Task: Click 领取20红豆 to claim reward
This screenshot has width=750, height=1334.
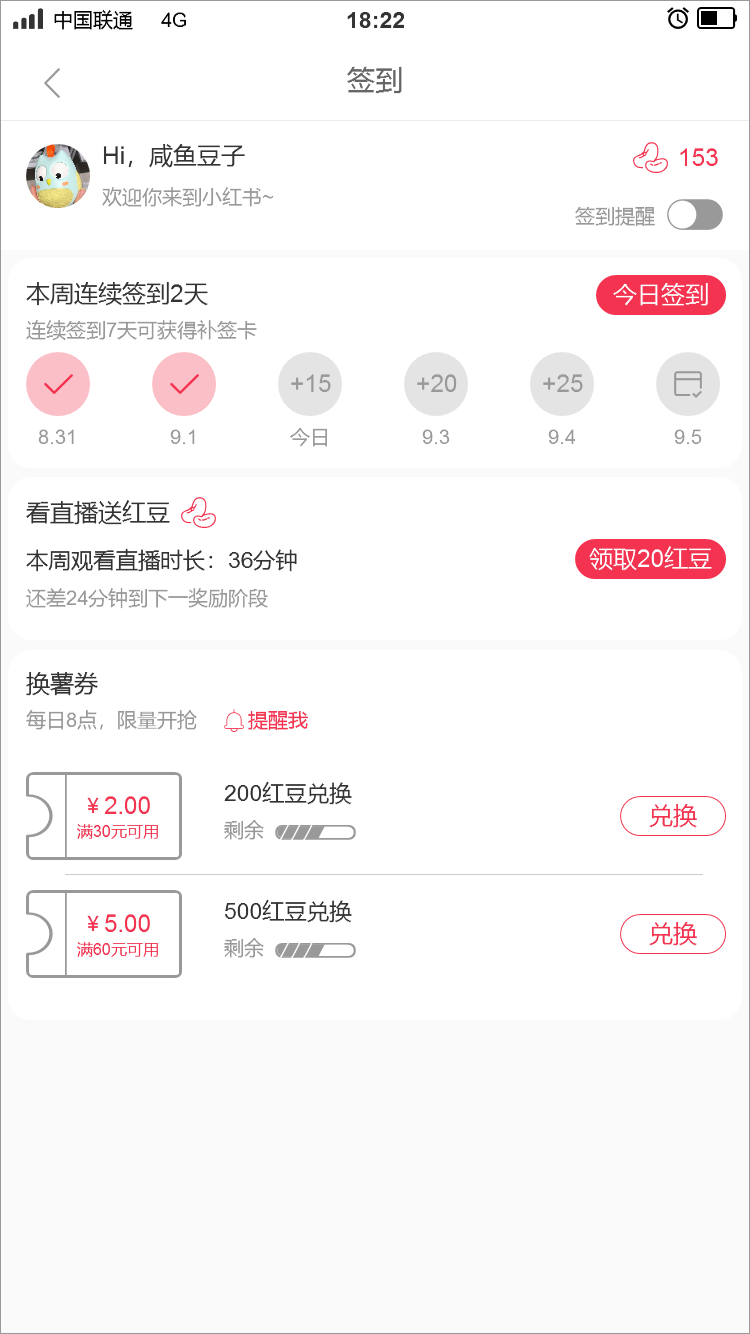Action: tap(650, 559)
